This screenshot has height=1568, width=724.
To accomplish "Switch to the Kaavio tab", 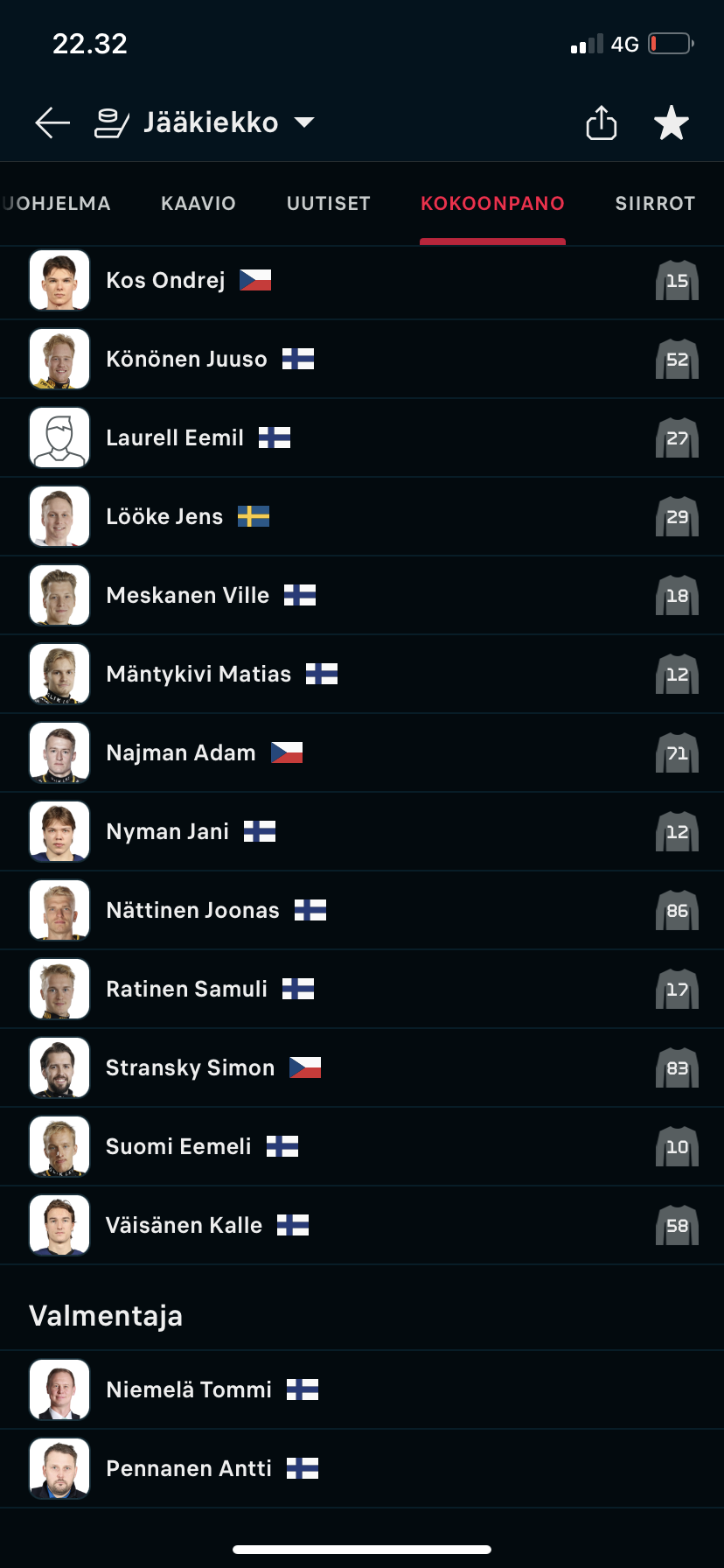I will pos(198,203).
